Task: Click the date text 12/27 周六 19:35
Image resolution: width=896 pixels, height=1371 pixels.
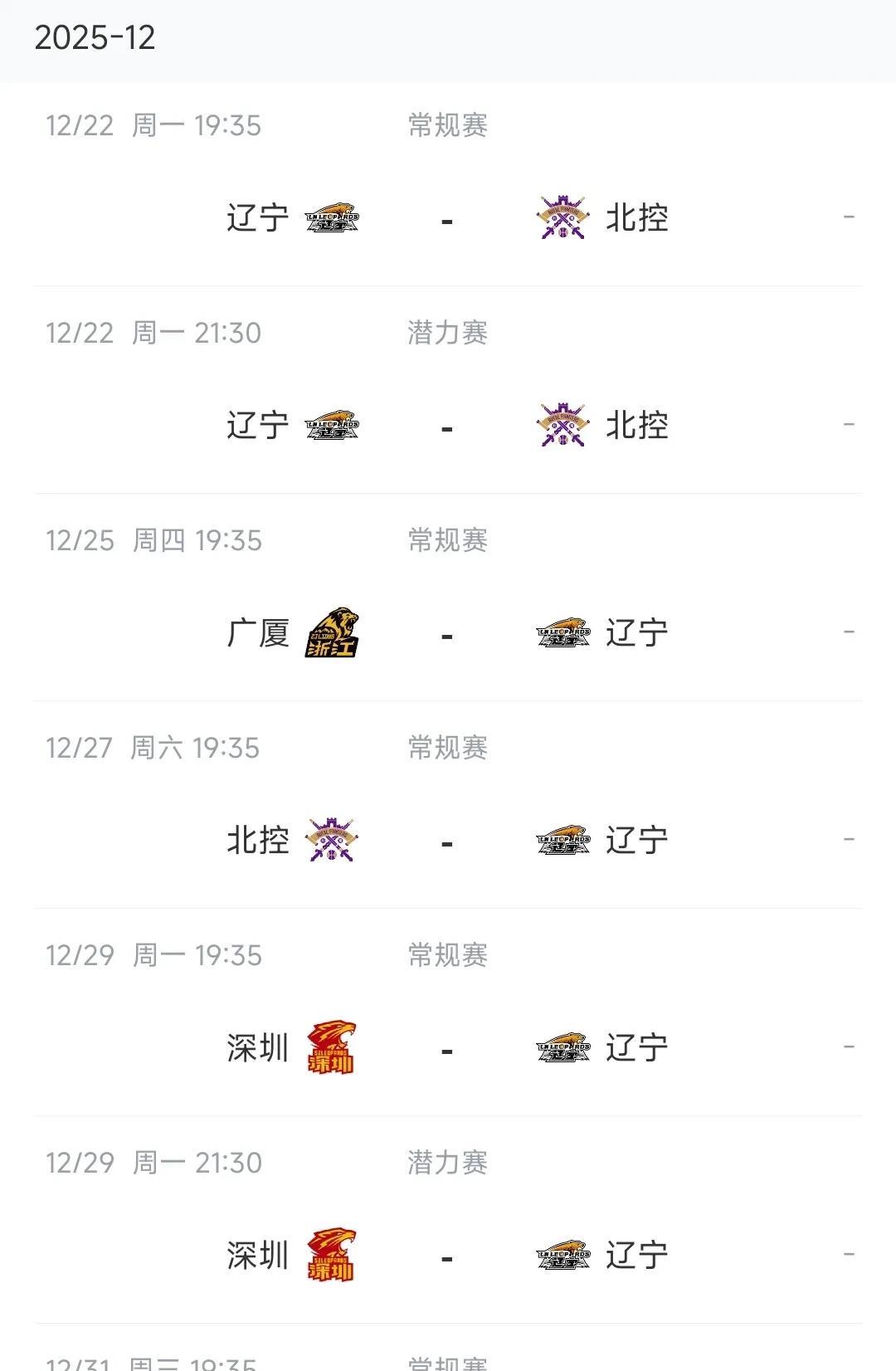Action: [x=154, y=747]
